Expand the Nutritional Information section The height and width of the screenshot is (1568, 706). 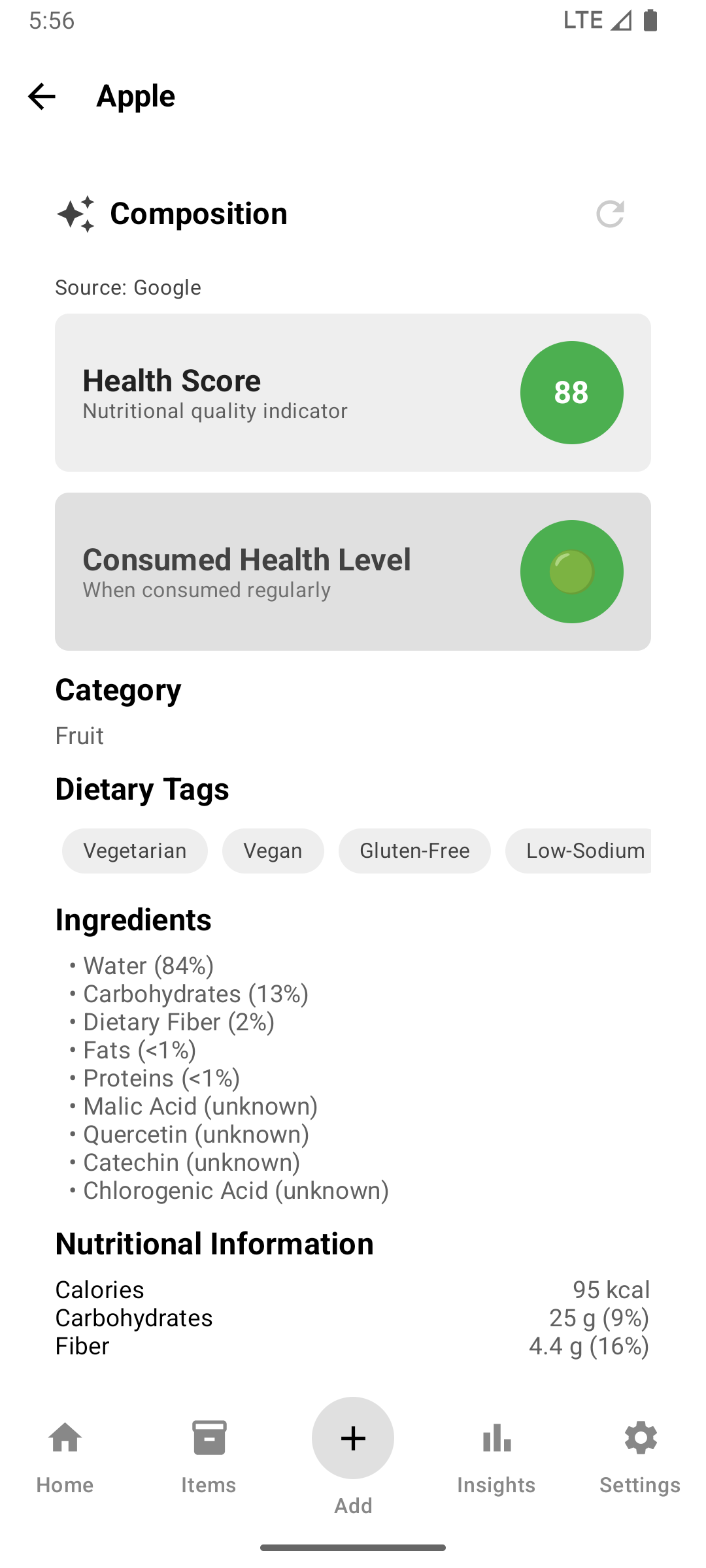coord(214,1243)
